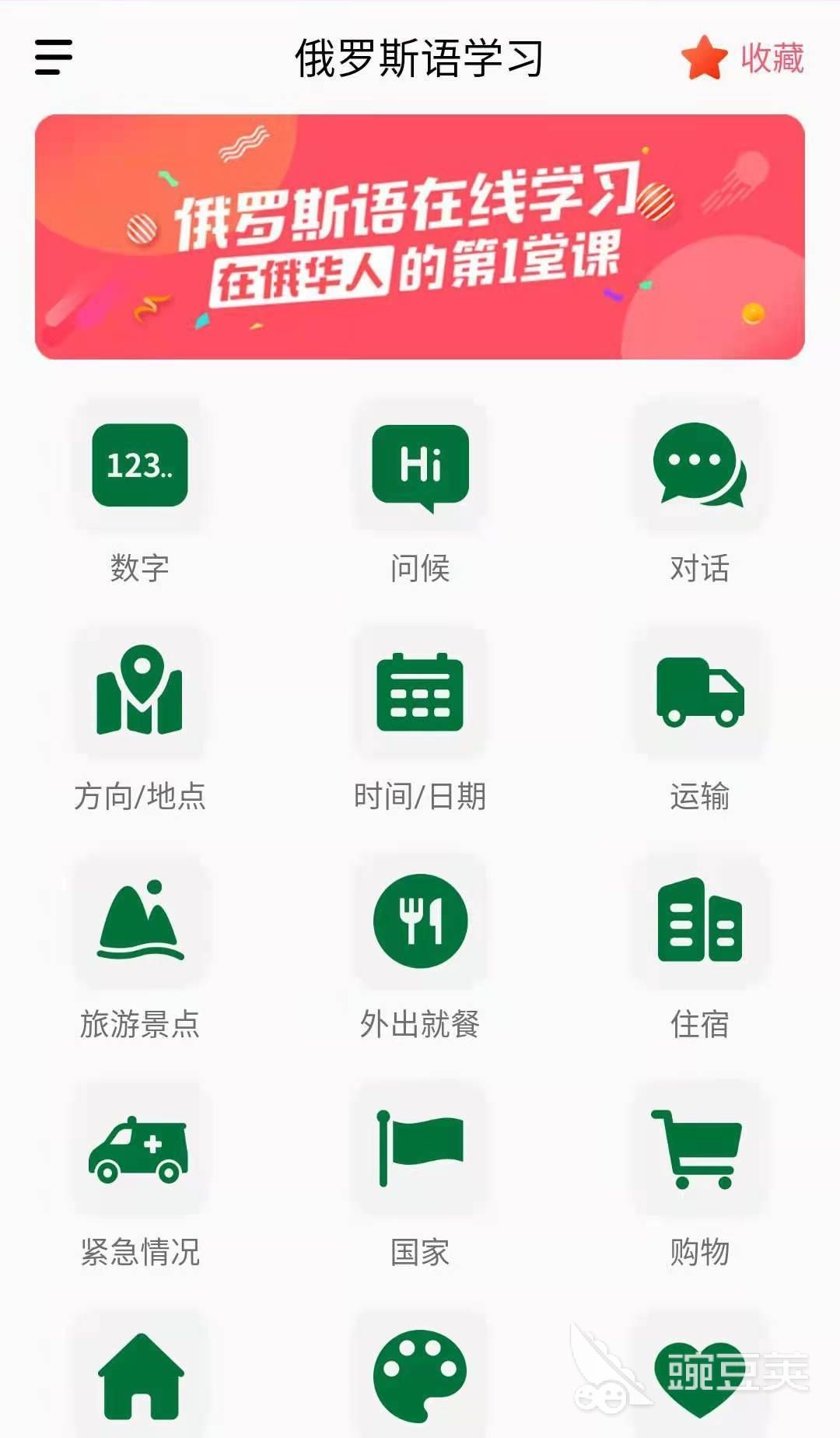Open the 时间/日期 category

pos(420,693)
